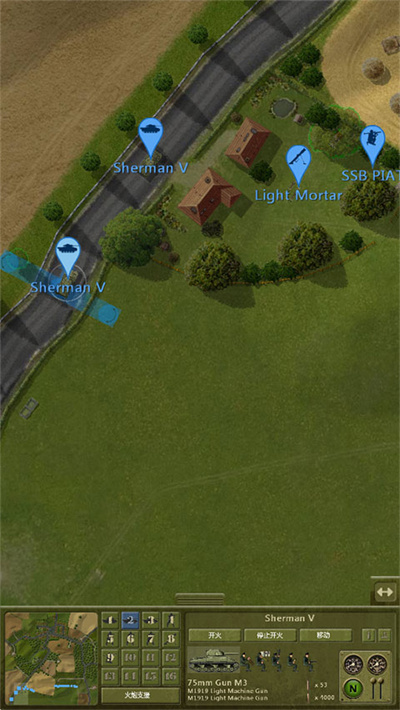Tap the 开火 (fire) button

click(x=214, y=635)
